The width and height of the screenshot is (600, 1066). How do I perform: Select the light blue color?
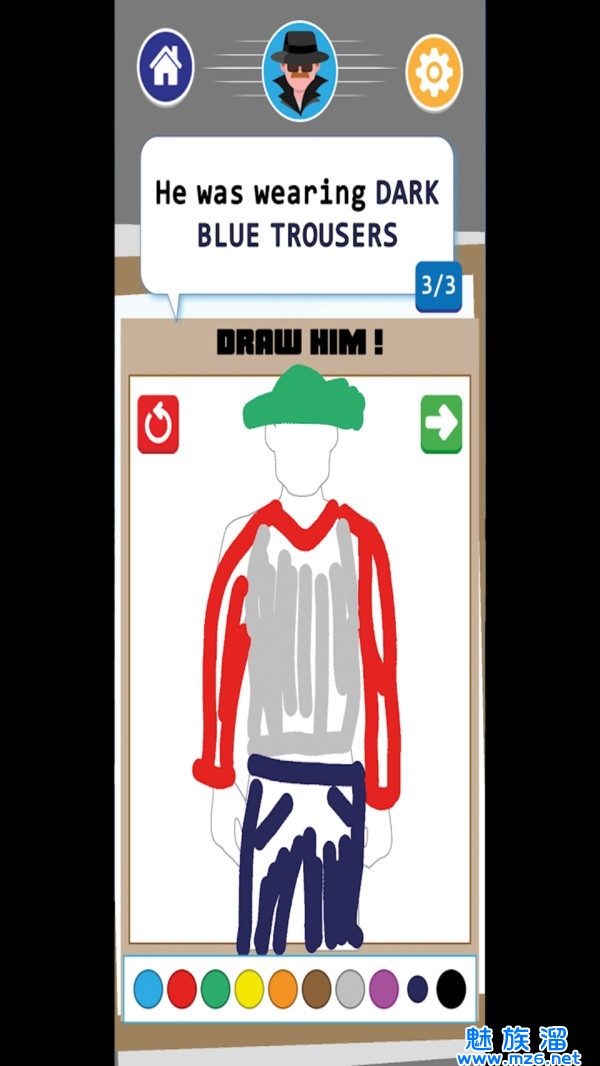click(148, 989)
